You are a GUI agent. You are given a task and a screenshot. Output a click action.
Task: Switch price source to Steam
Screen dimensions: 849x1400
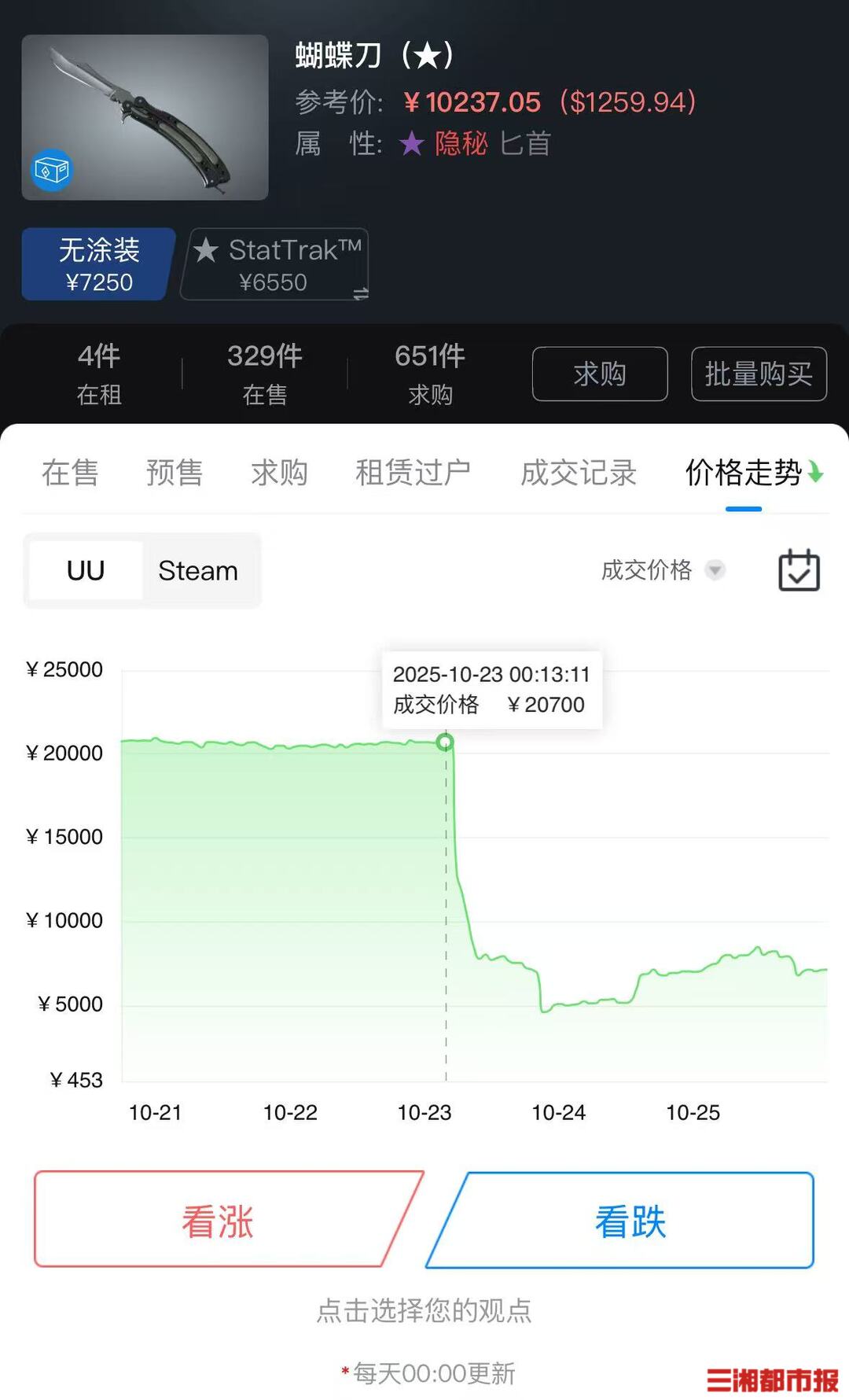click(x=198, y=570)
